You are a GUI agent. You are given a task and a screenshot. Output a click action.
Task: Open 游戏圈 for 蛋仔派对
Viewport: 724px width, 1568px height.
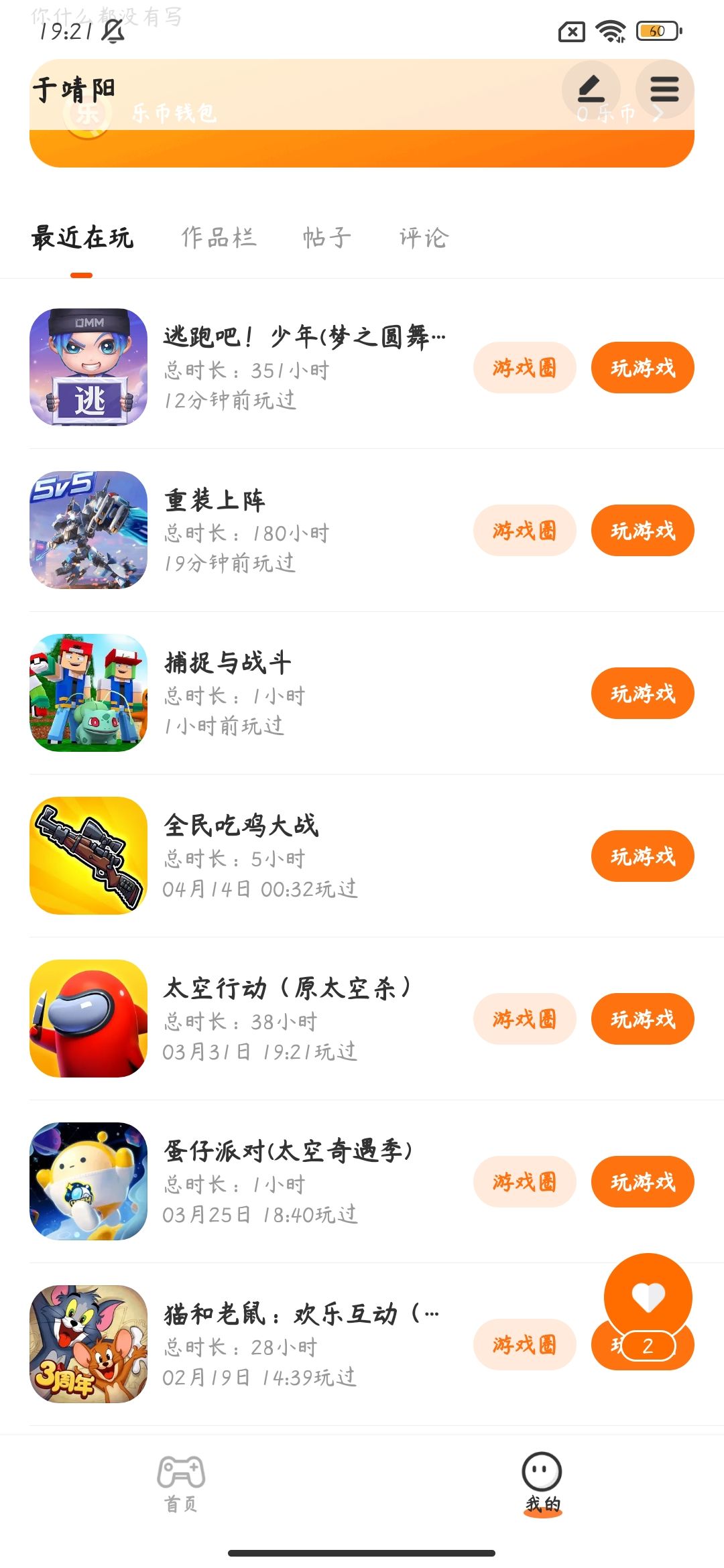tap(524, 1182)
